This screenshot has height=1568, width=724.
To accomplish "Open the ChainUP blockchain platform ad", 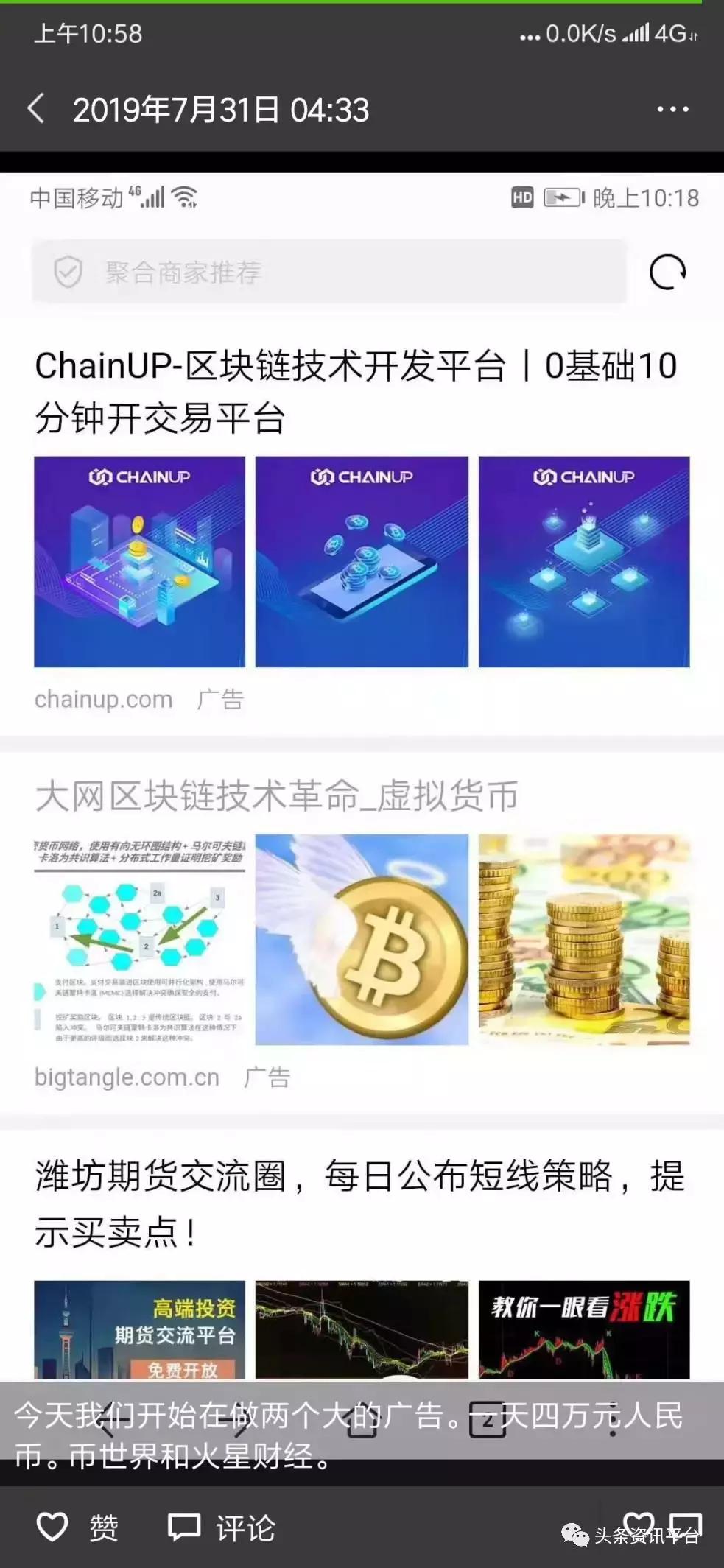I will [x=354, y=390].
